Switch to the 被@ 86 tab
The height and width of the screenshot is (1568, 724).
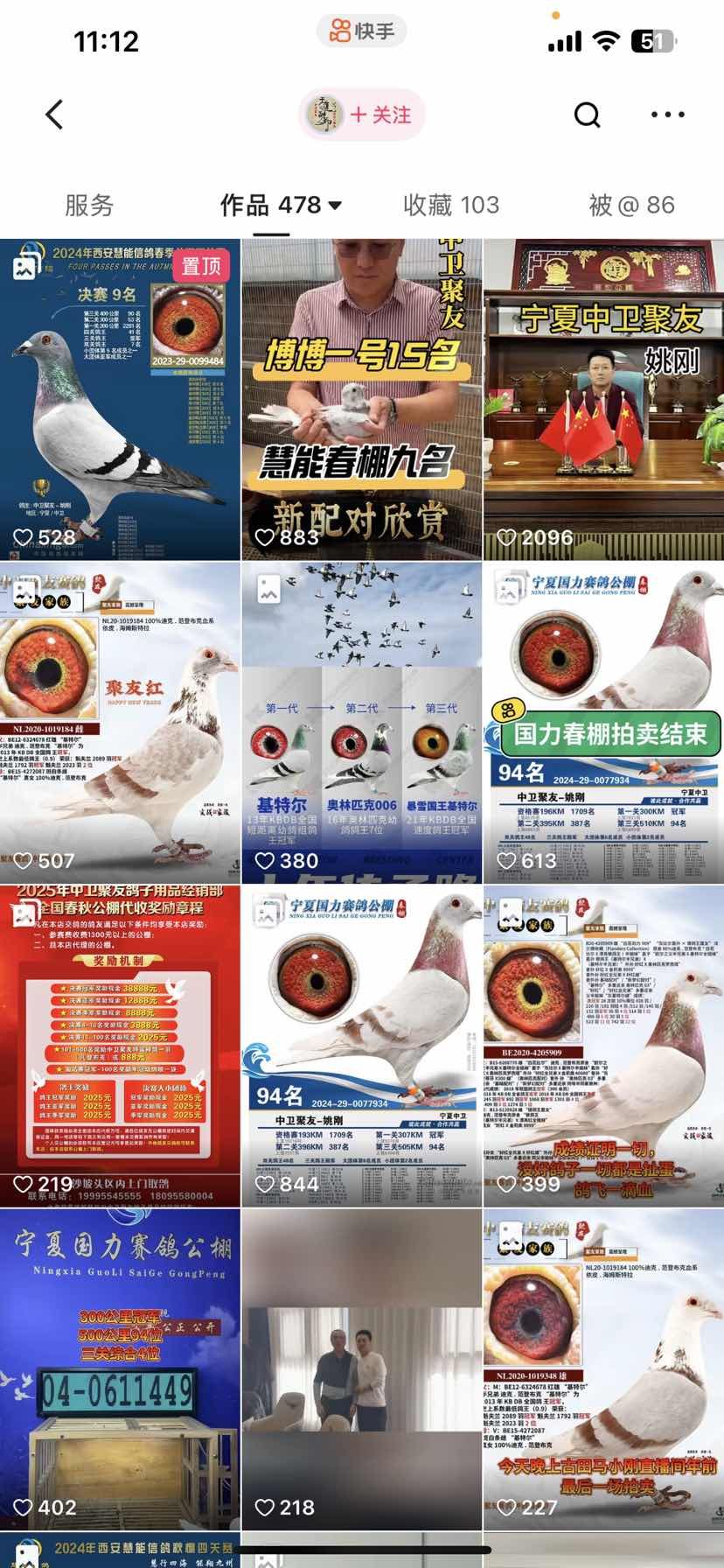(x=631, y=205)
